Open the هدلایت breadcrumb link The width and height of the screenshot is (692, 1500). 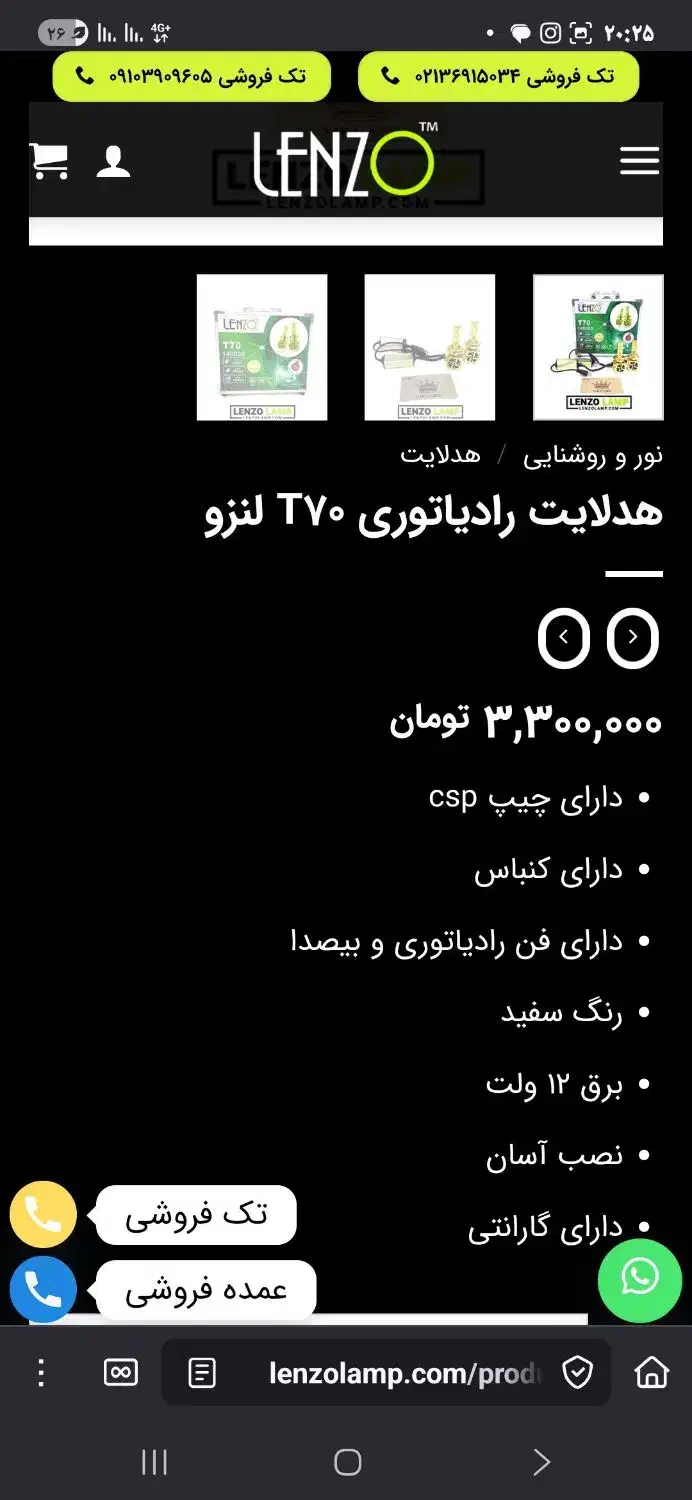(x=440, y=455)
